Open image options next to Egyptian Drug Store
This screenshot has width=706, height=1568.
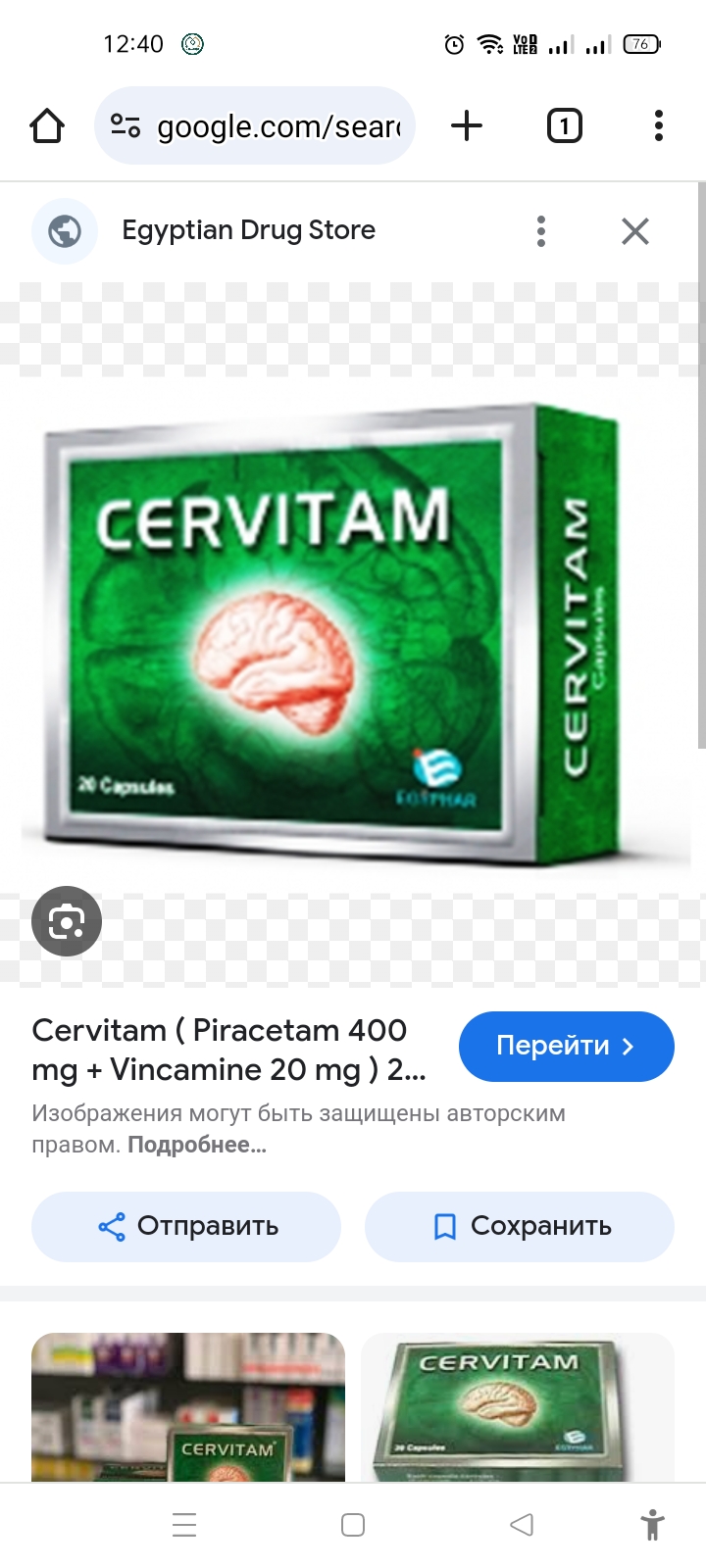(540, 231)
